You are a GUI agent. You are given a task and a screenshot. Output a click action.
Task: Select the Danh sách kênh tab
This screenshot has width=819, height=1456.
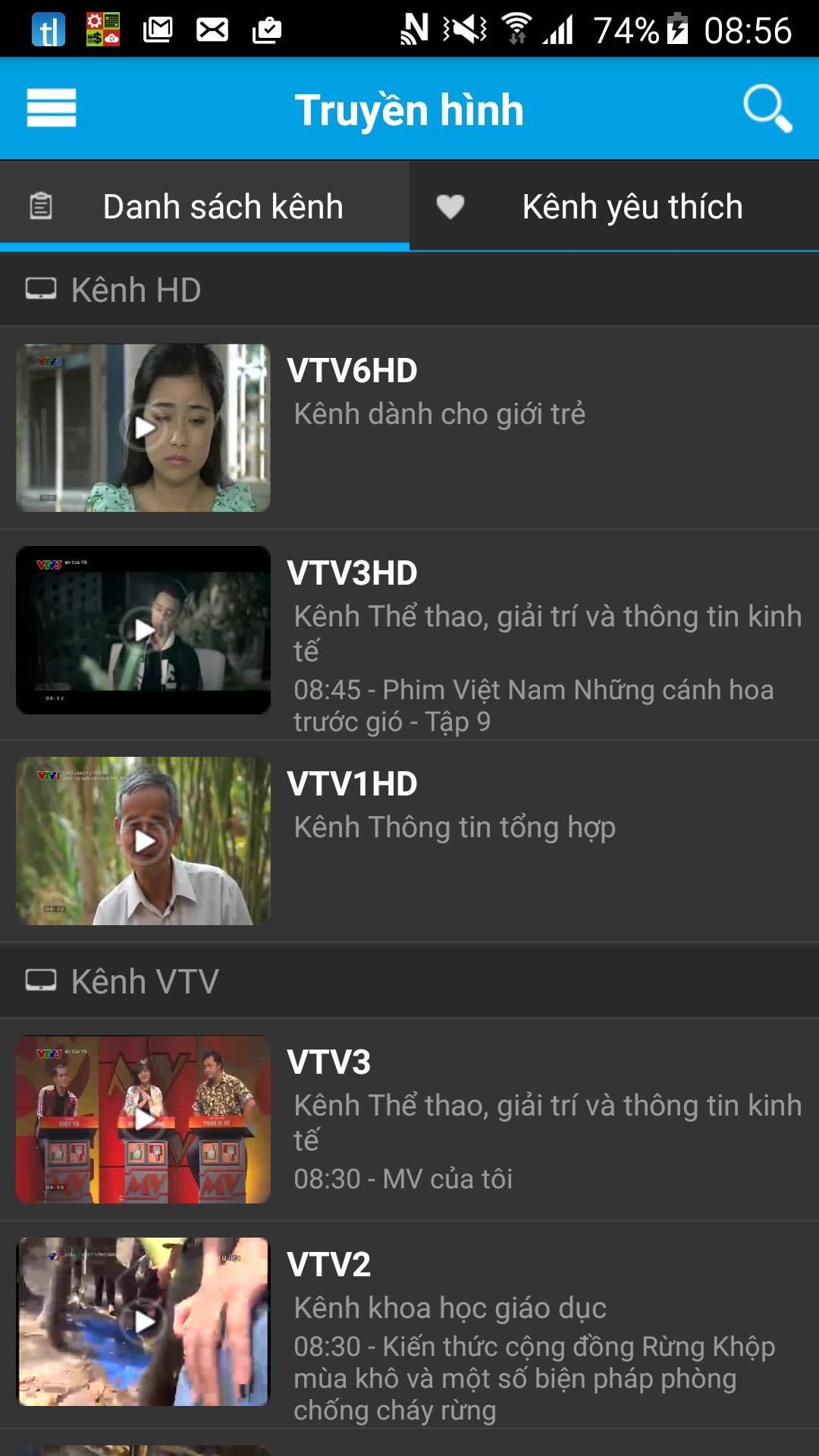coord(224,205)
